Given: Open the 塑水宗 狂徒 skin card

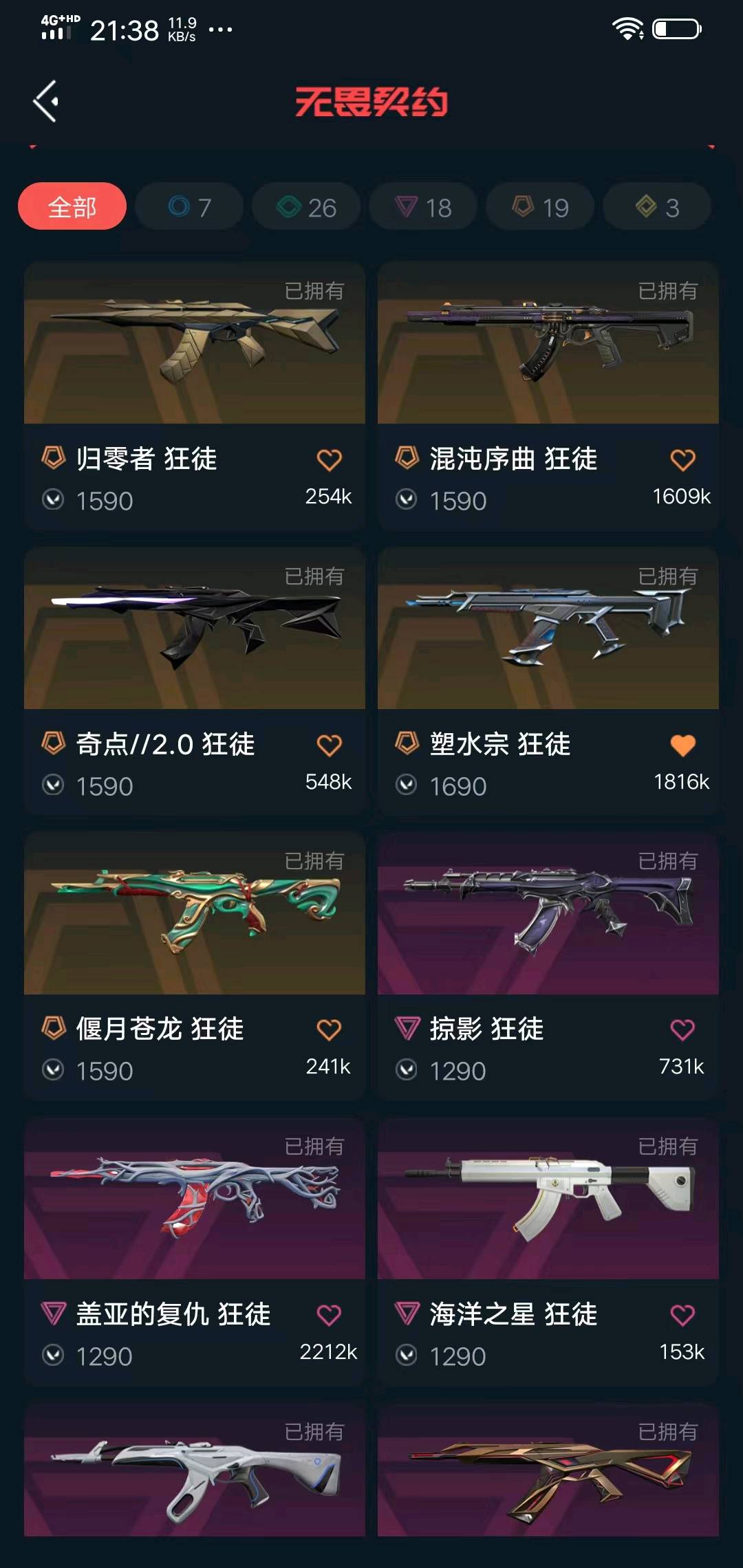Looking at the screenshot, I should tap(548, 629).
